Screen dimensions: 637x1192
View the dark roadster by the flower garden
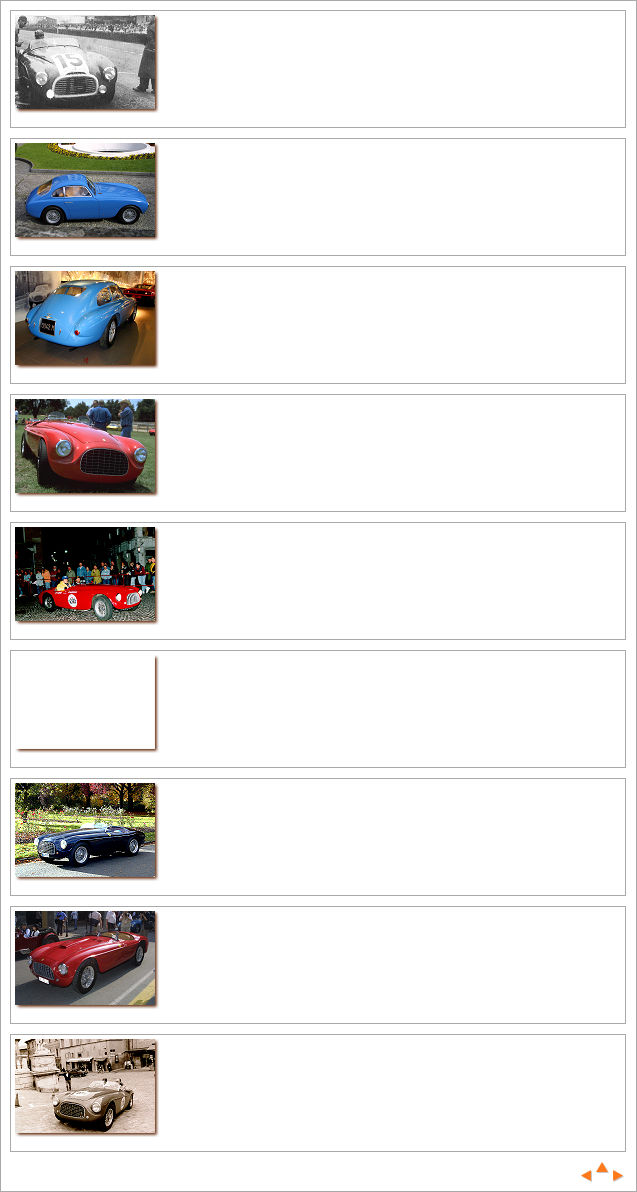(x=85, y=830)
